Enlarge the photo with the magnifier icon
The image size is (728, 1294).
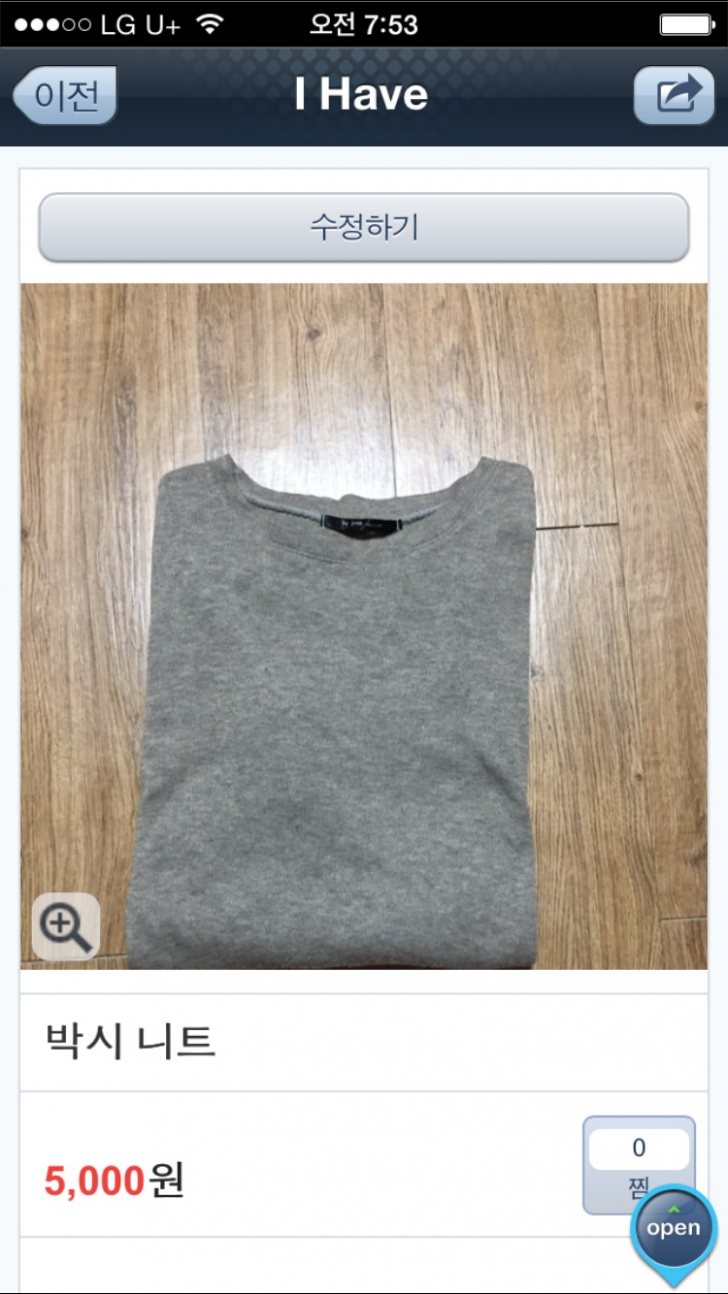click(x=66, y=926)
